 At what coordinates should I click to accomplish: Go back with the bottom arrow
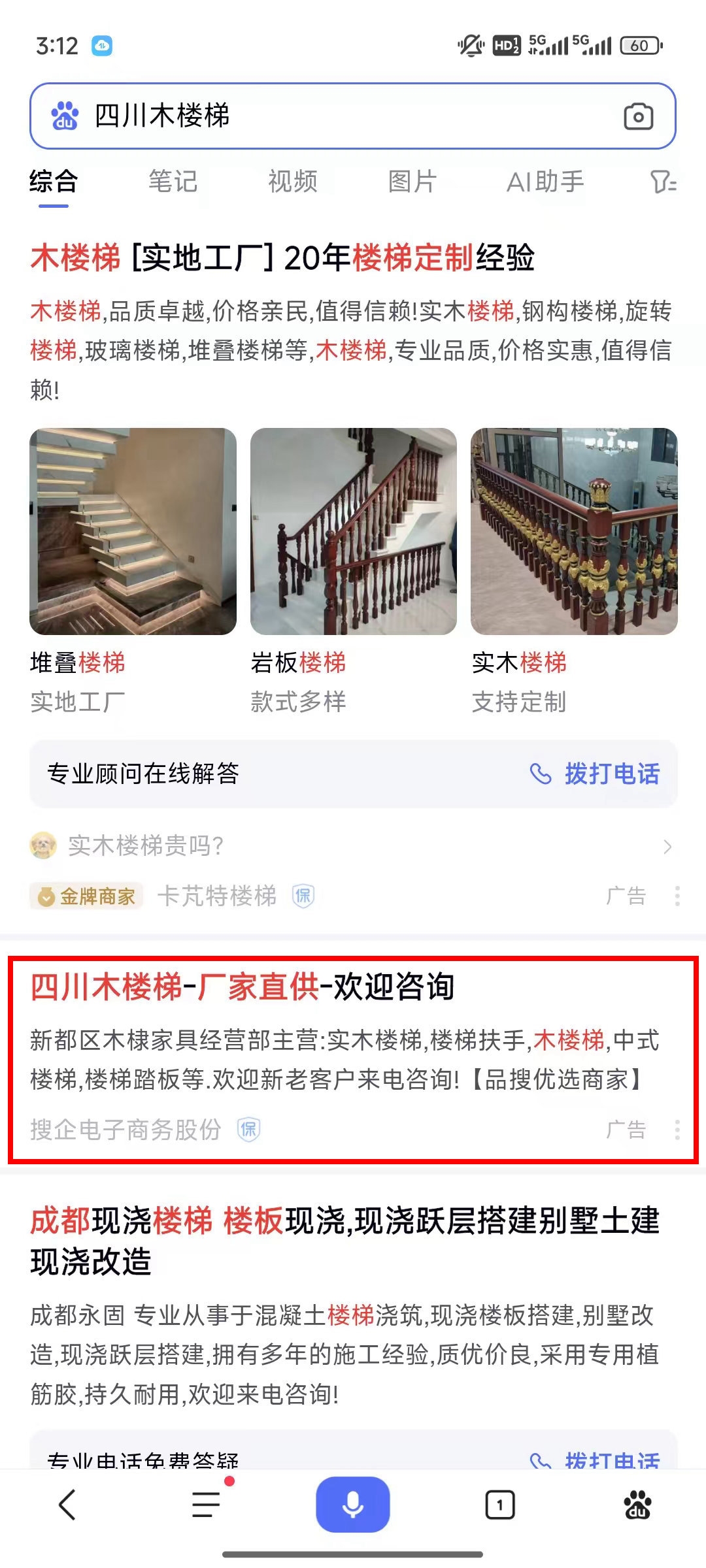coord(67,1505)
